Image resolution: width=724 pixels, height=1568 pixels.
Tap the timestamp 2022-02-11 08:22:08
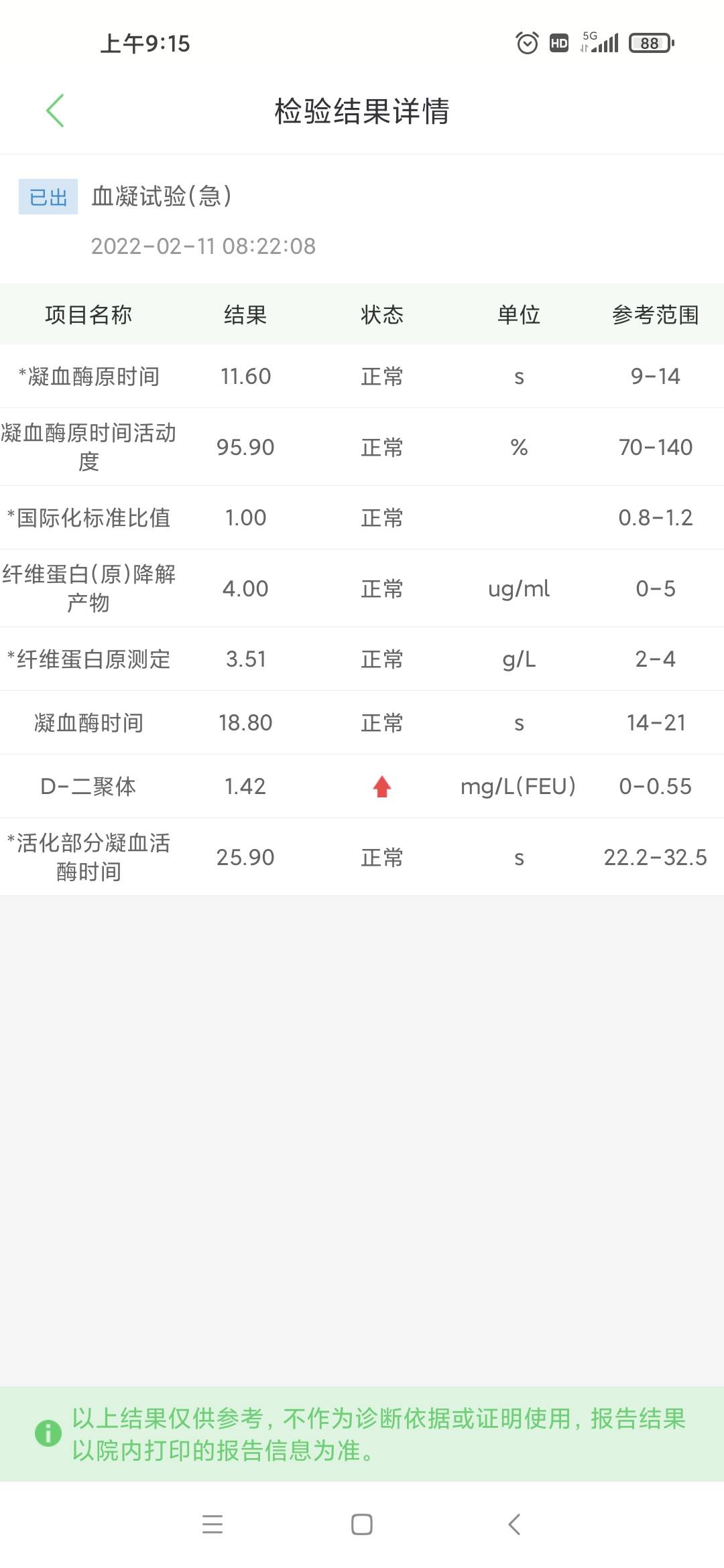(x=202, y=246)
